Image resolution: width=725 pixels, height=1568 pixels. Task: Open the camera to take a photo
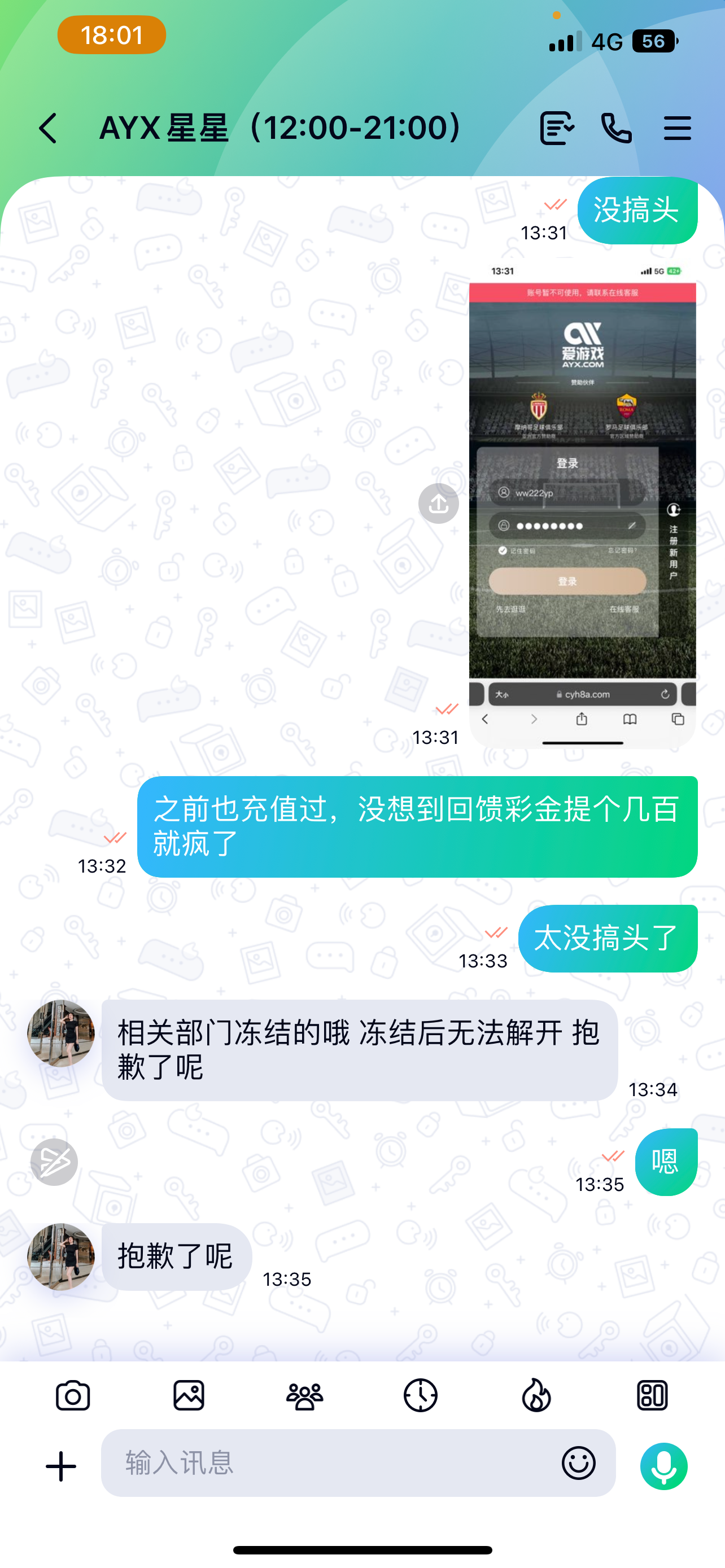pyautogui.click(x=73, y=1395)
